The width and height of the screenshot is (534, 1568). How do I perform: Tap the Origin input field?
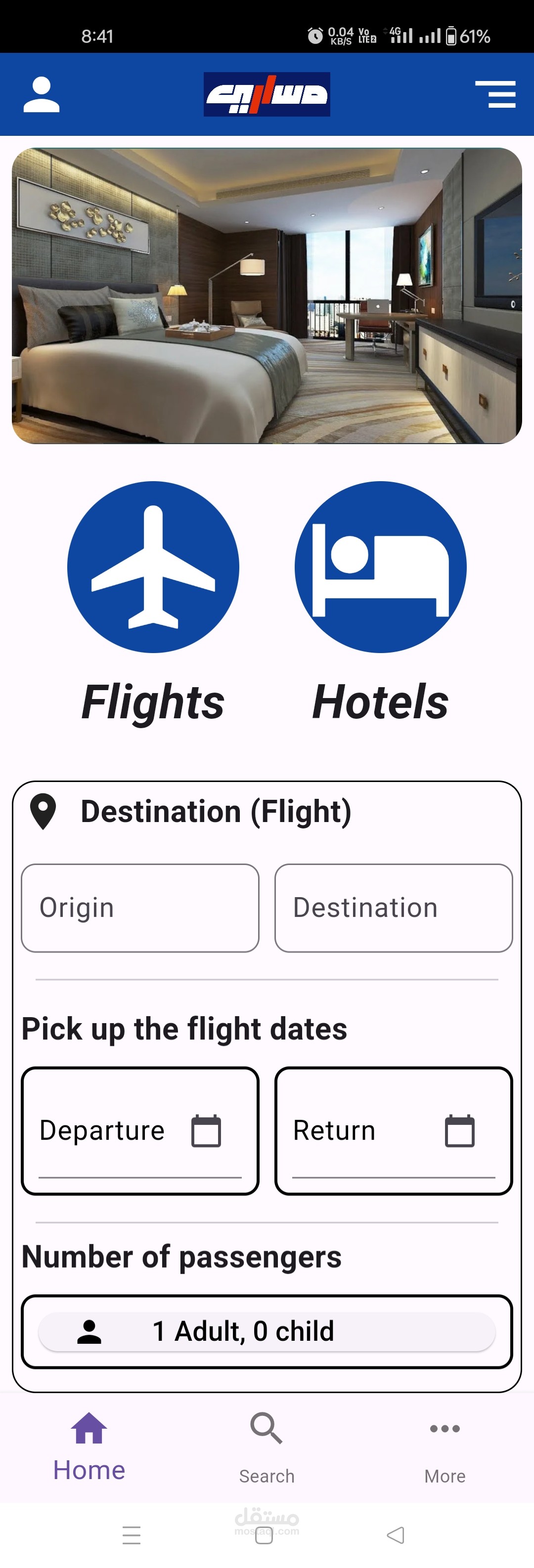[x=140, y=908]
